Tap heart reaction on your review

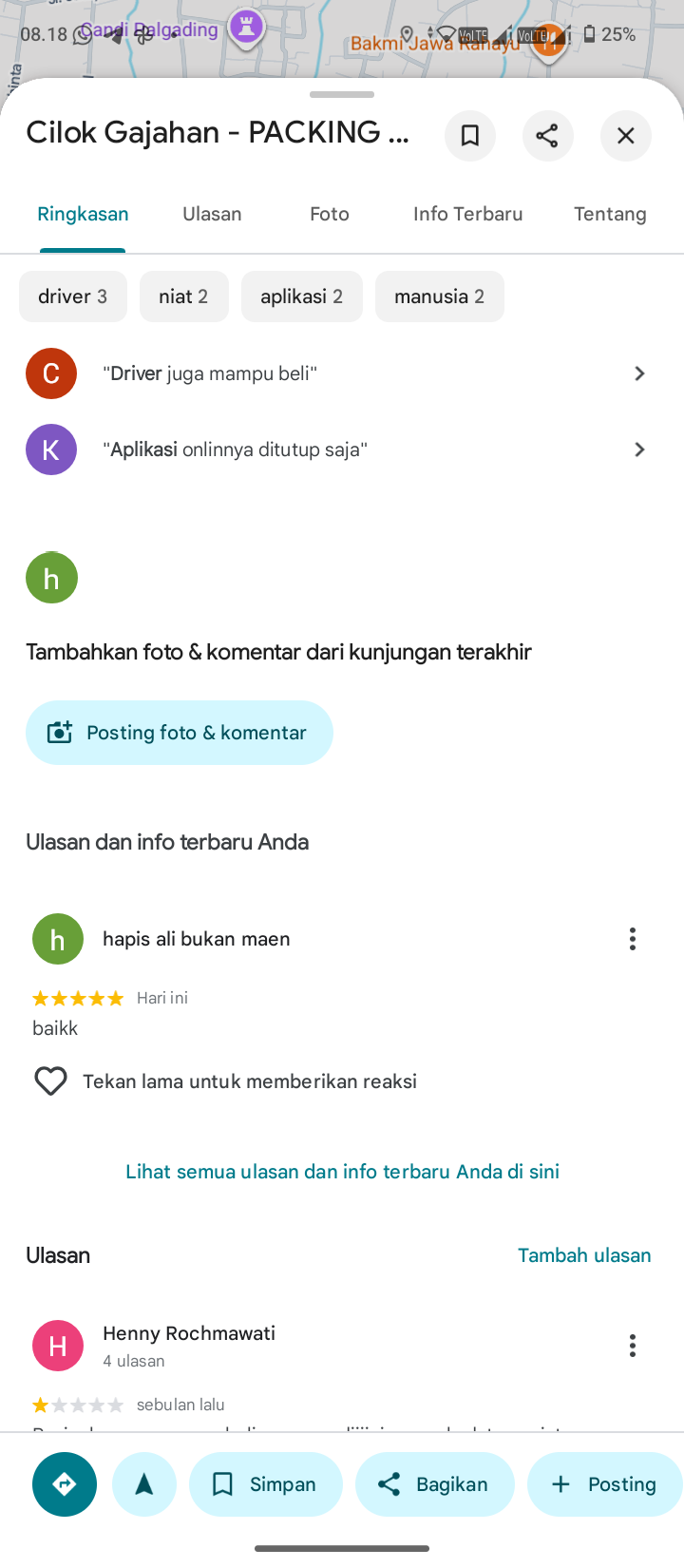pyautogui.click(x=50, y=1081)
